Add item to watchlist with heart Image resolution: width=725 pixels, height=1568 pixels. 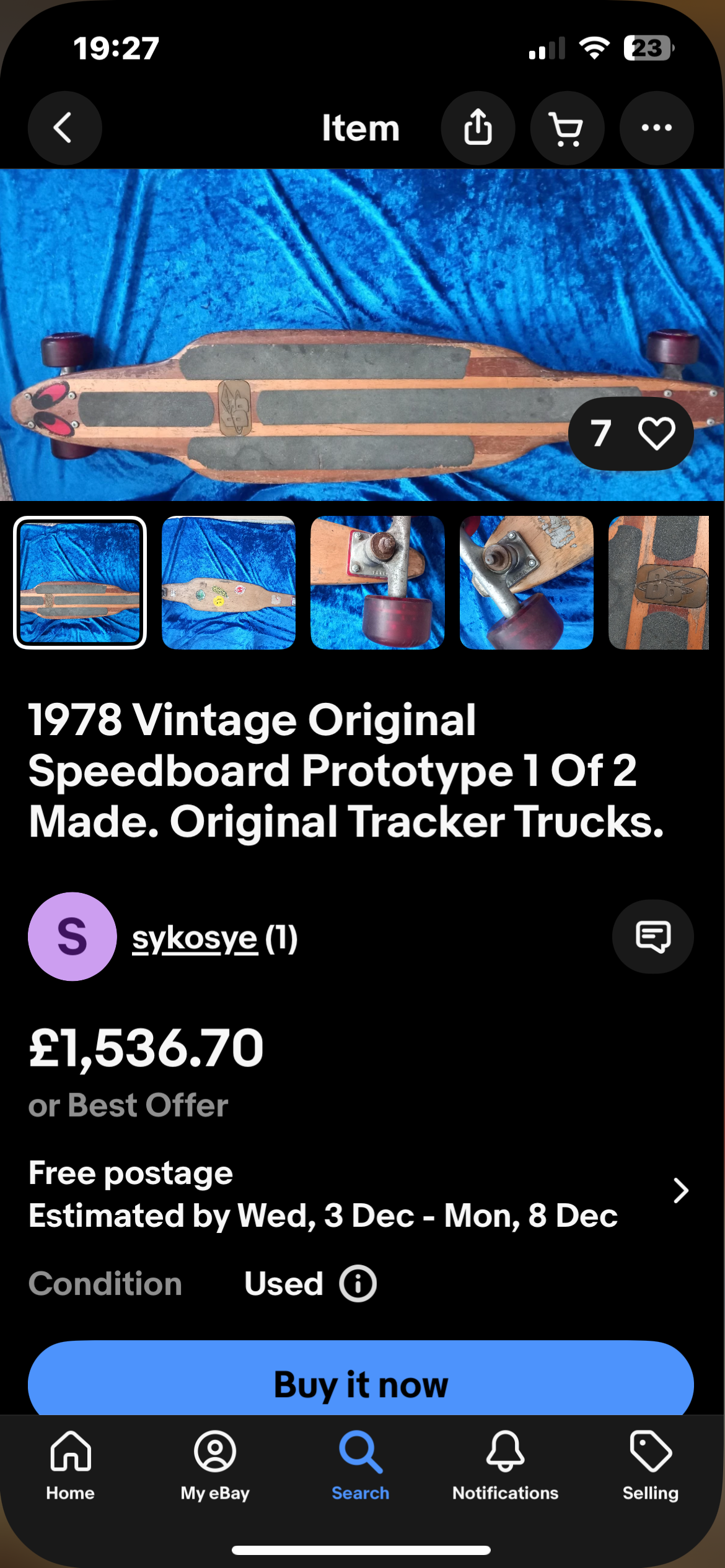[x=656, y=433]
